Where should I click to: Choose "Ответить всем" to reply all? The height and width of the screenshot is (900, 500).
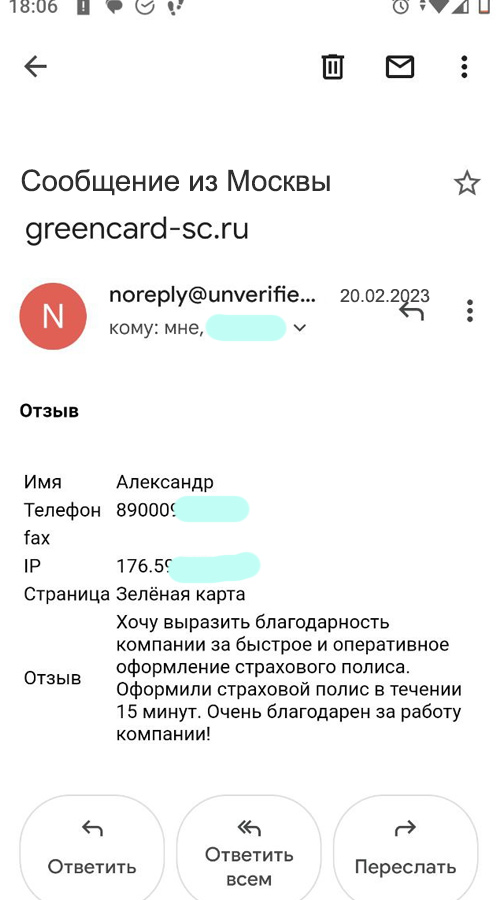pos(249,848)
